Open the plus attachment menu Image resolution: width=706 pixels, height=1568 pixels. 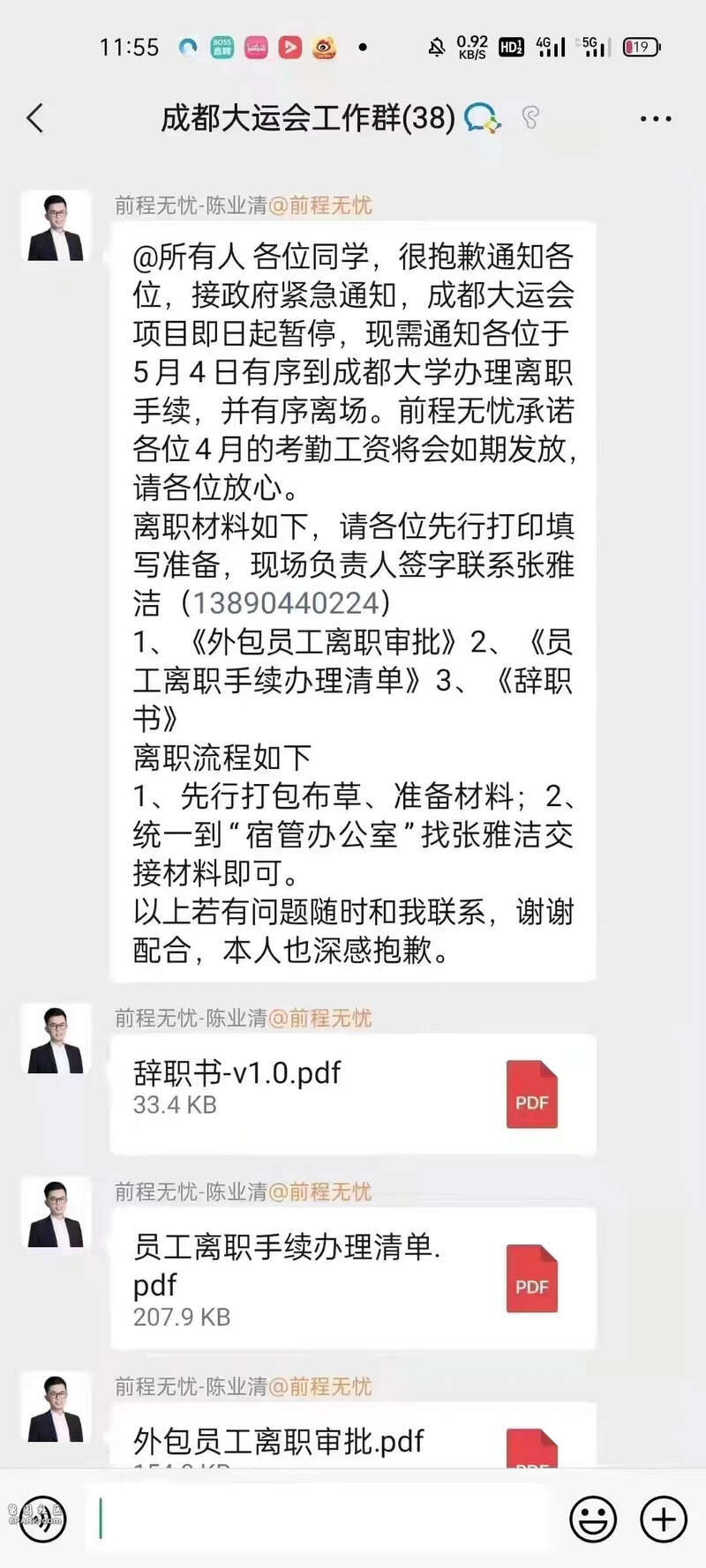(664, 1519)
